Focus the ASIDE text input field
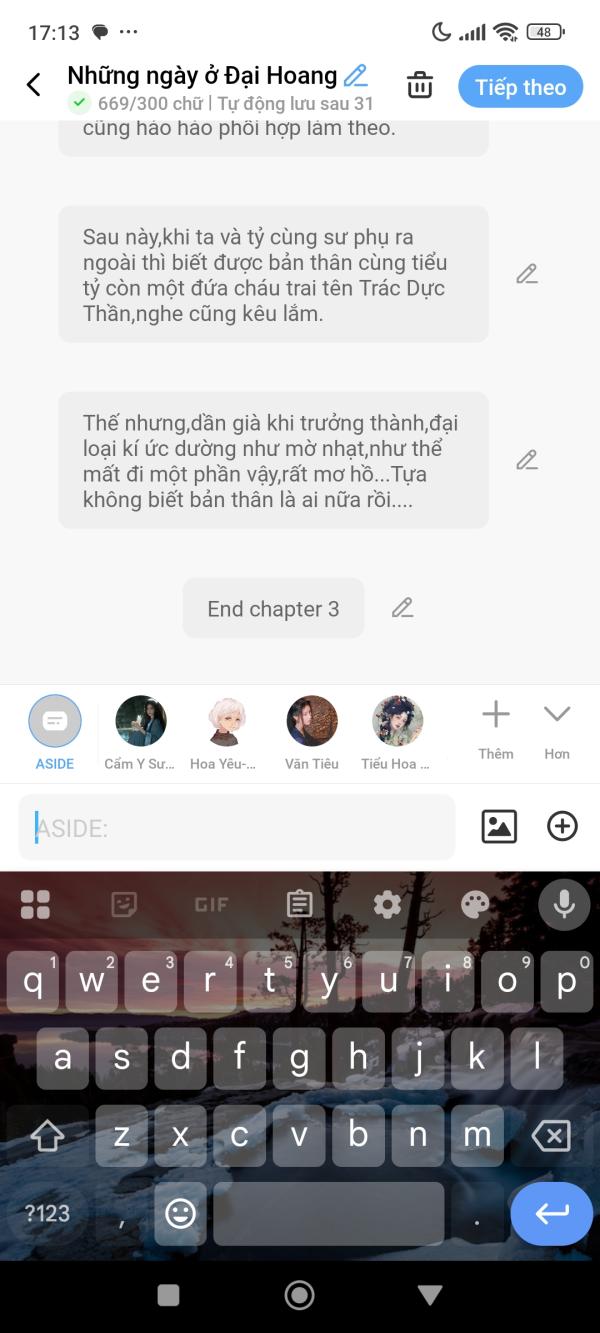Viewport: 600px width, 1333px height. click(x=236, y=828)
